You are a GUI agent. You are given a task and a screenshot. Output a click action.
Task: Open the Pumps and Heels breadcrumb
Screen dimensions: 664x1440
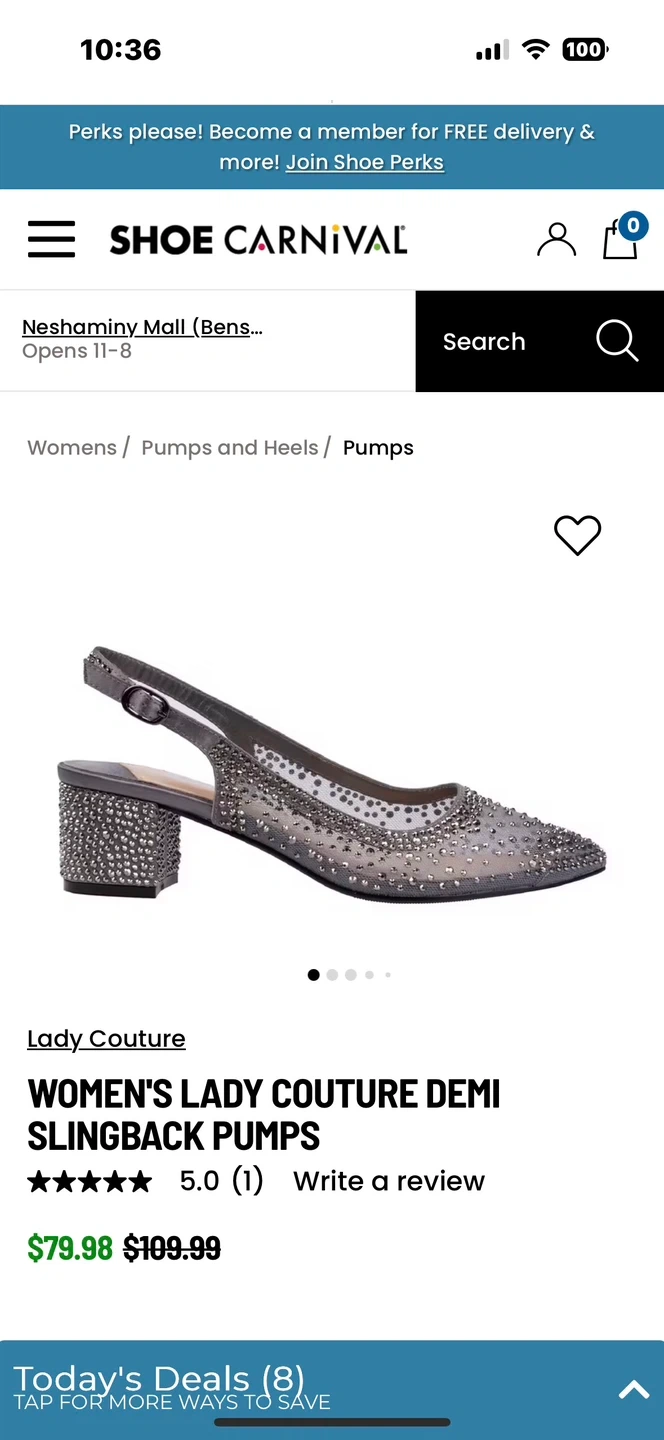tap(230, 448)
